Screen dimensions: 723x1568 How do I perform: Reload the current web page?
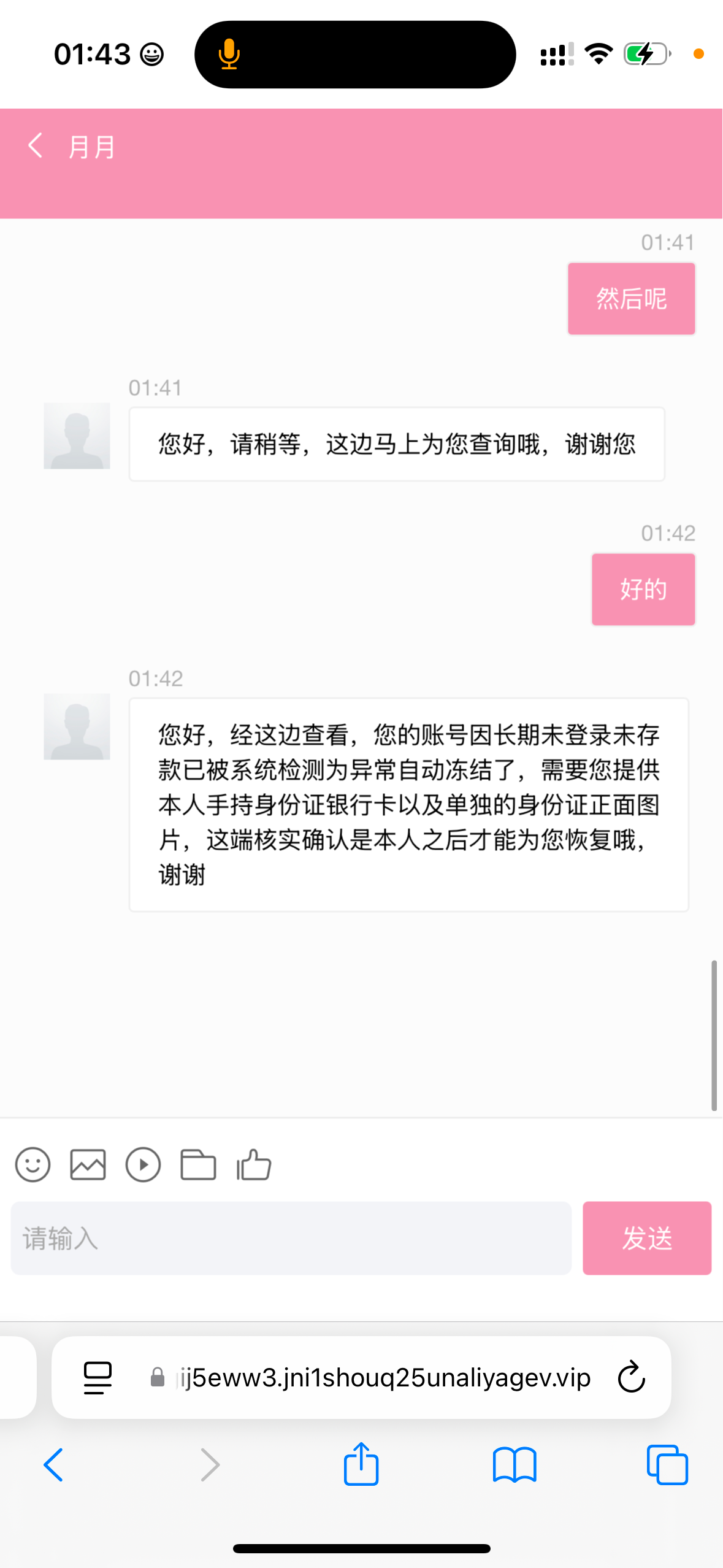pos(631,1378)
